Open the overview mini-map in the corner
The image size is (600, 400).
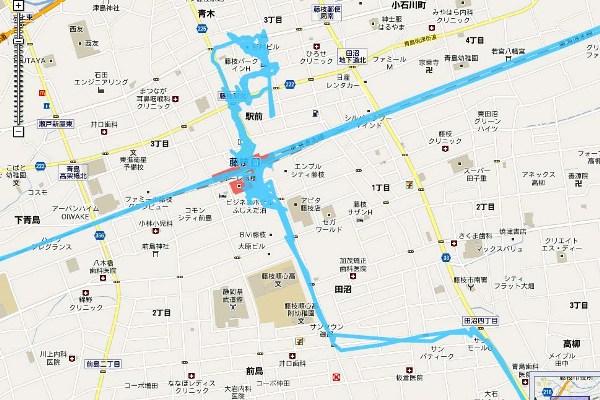[572, 389]
